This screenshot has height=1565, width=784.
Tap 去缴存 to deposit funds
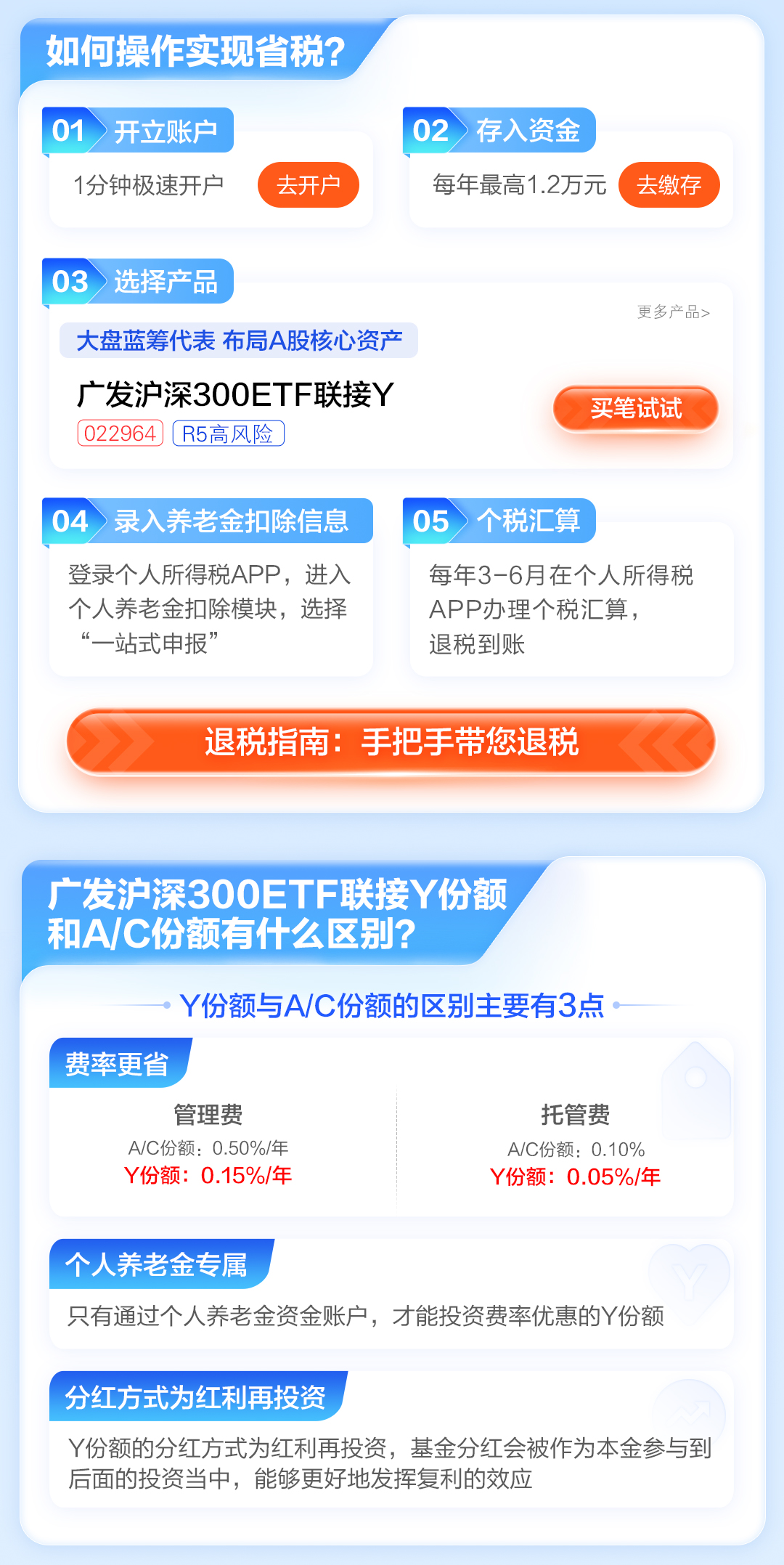(x=669, y=185)
